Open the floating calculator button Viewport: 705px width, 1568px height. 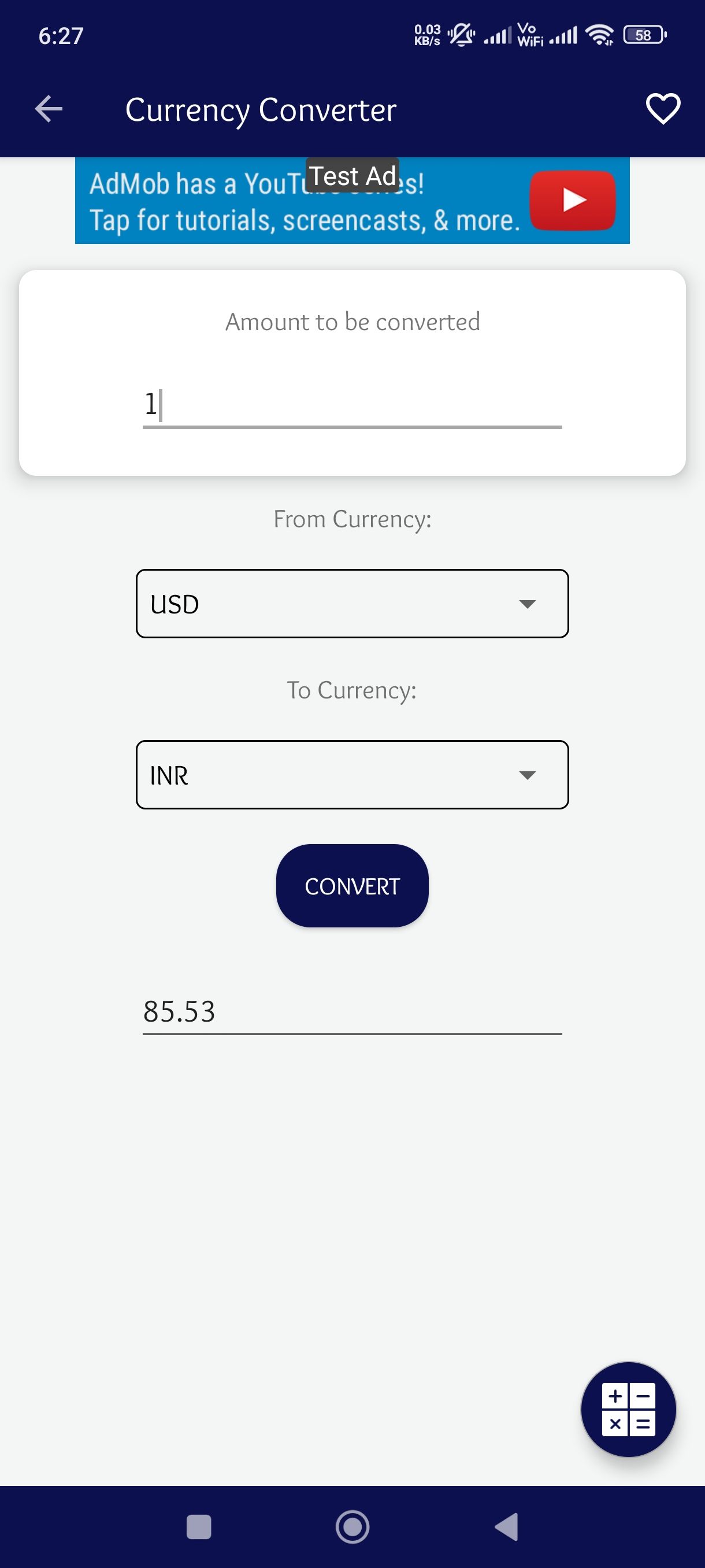coord(628,1409)
